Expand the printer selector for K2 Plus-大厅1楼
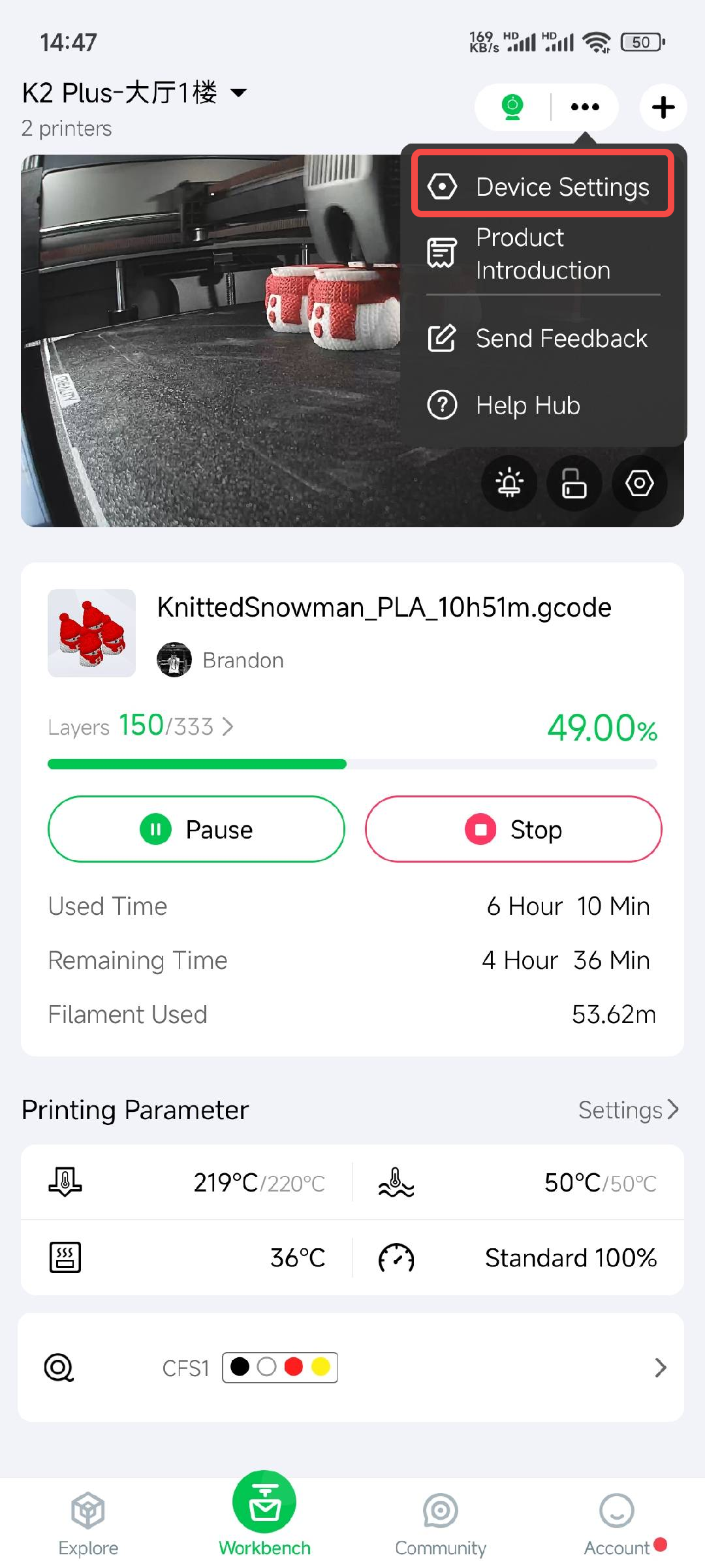705x1568 pixels. (238, 93)
